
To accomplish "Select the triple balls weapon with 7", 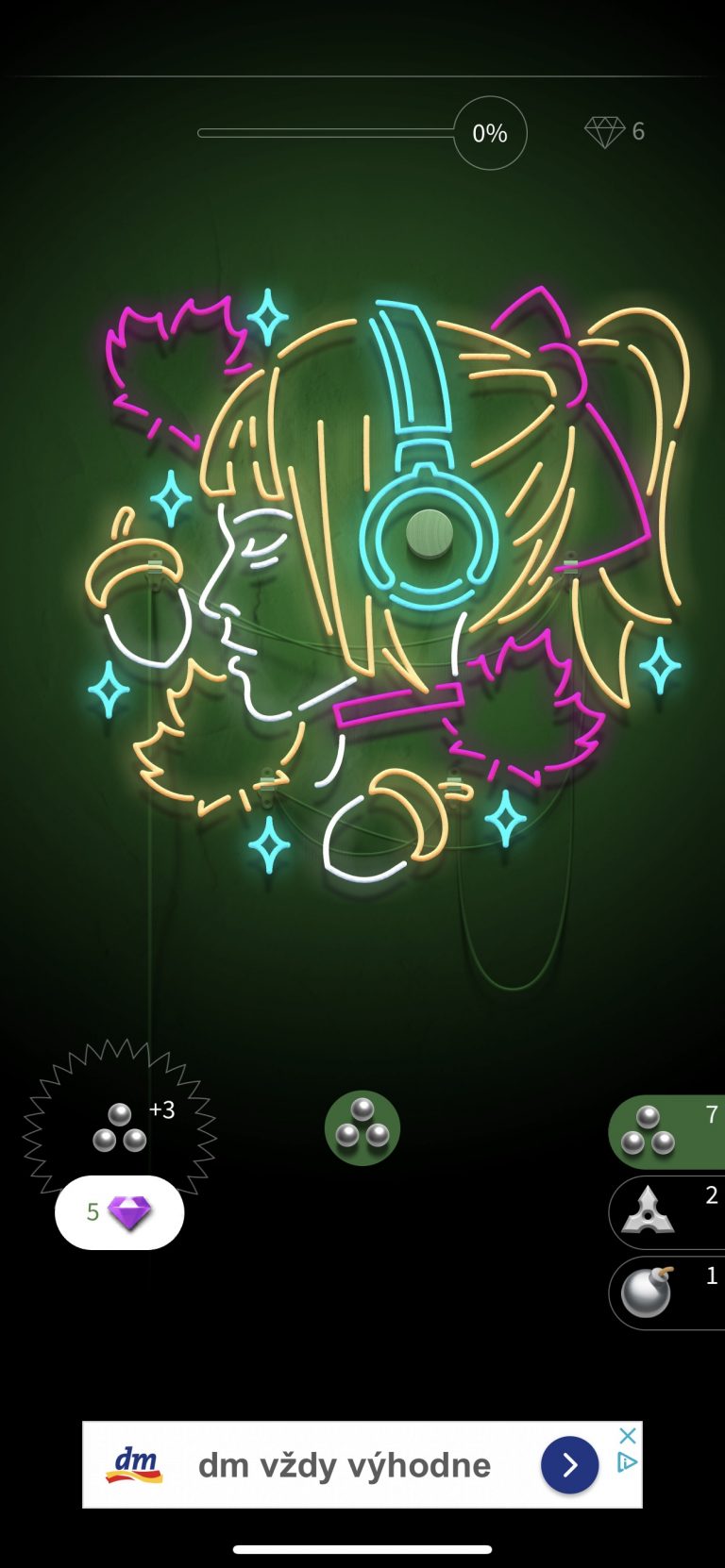I will pos(666,1131).
